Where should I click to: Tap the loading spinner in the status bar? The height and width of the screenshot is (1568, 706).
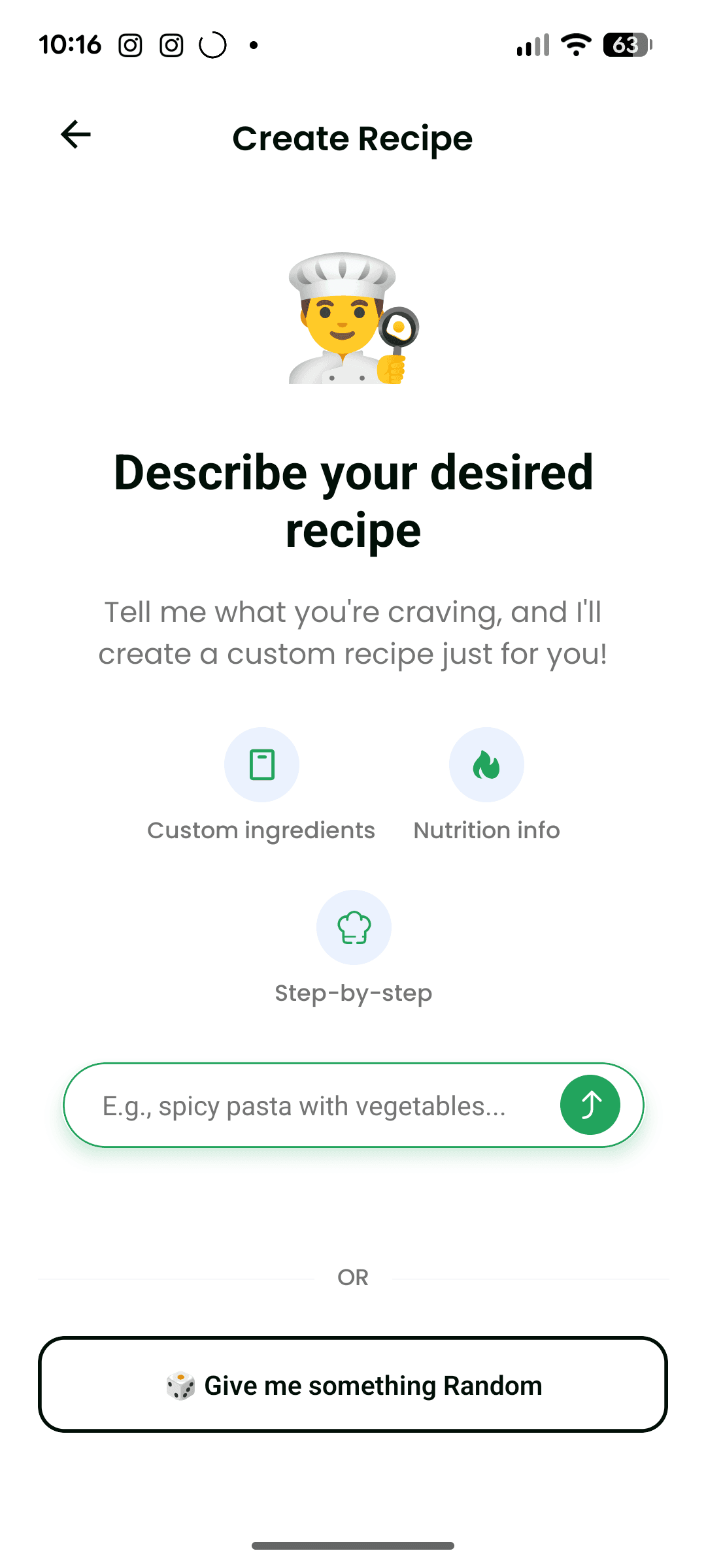click(212, 44)
